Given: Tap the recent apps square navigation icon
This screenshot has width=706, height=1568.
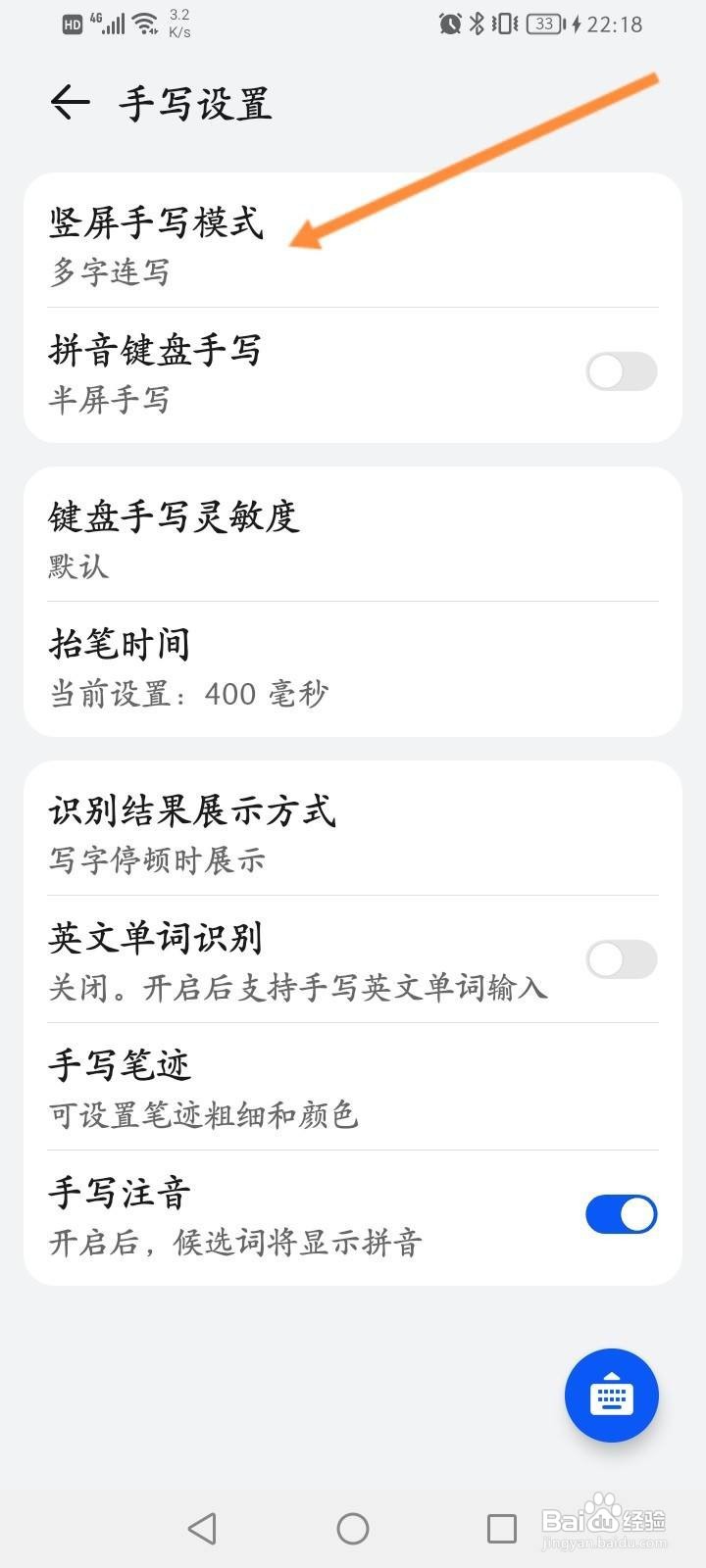Looking at the screenshot, I should (502, 1527).
